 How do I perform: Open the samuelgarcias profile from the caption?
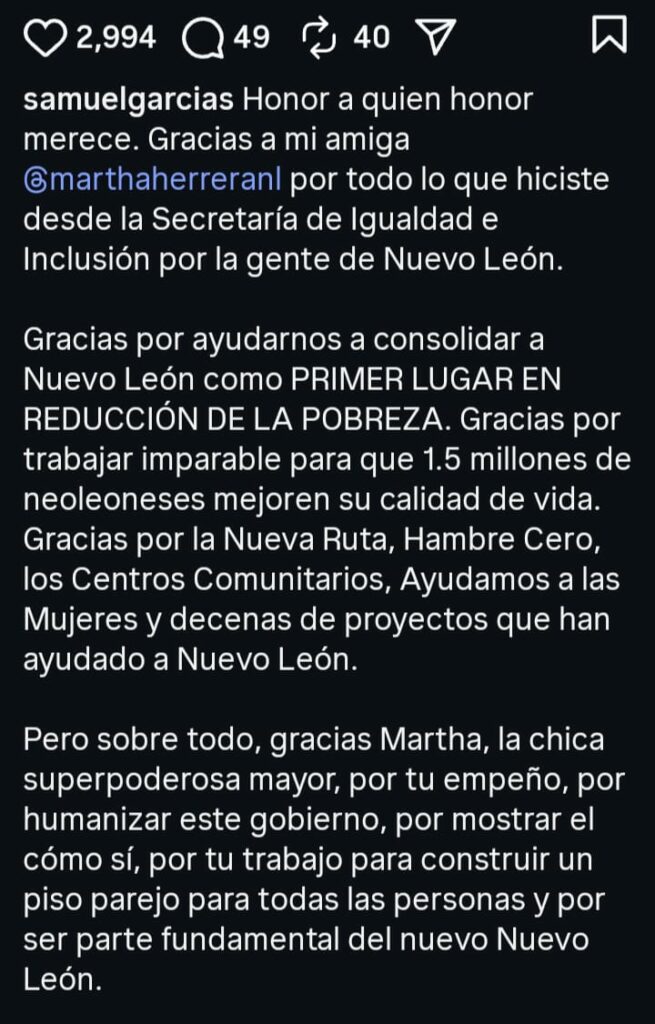[x=127, y=100]
